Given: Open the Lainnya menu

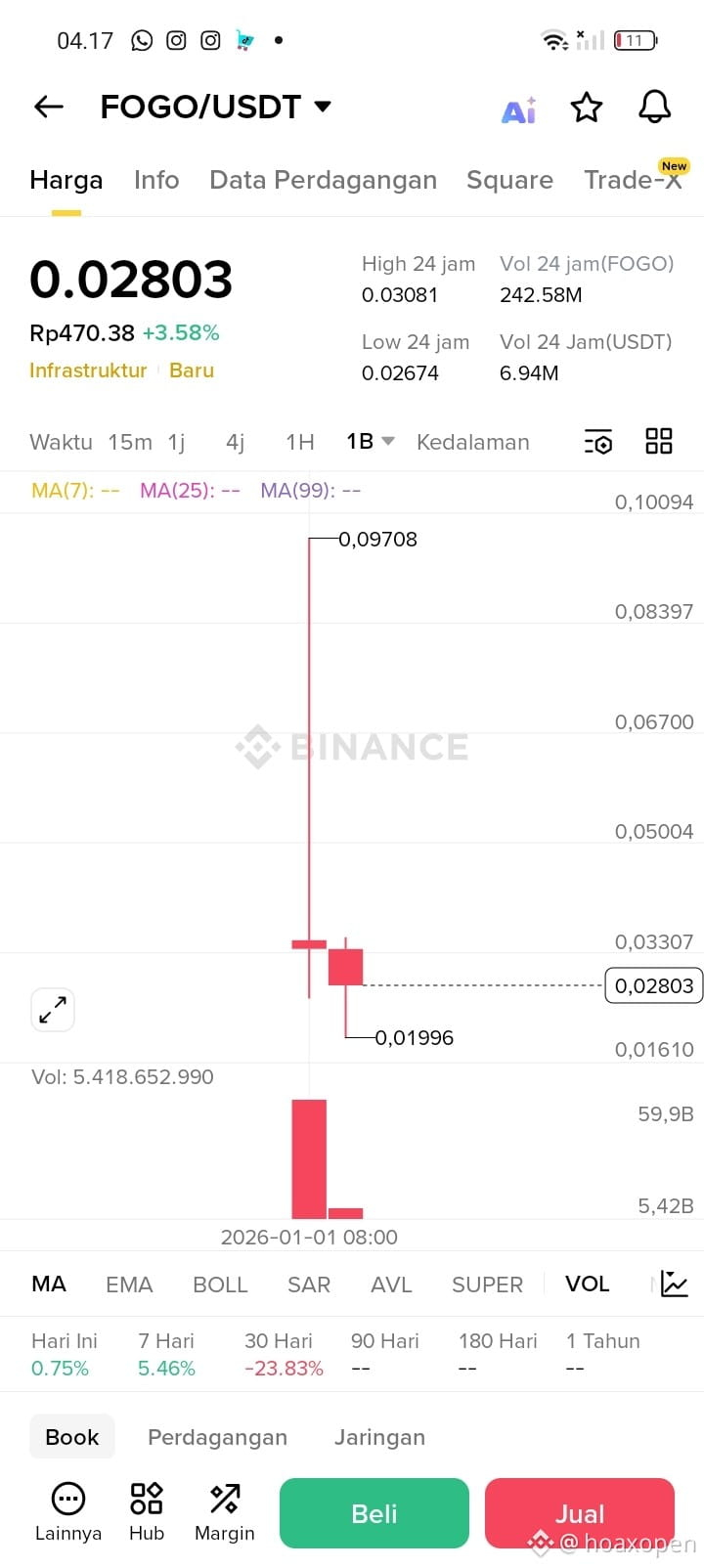Looking at the screenshot, I should 67,1511.
